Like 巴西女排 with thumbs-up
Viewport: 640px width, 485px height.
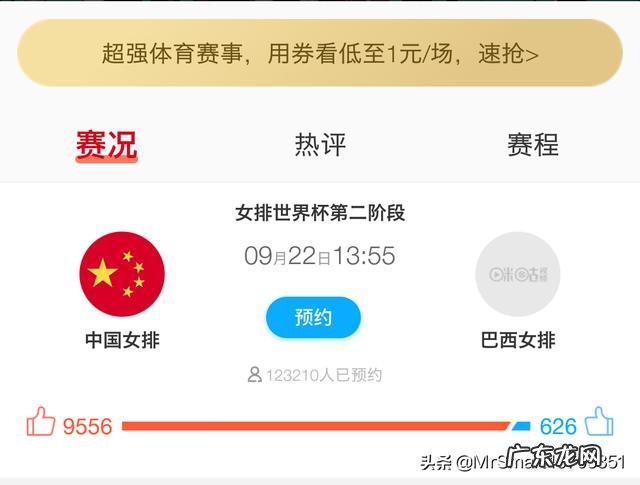click(x=599, y=422)
